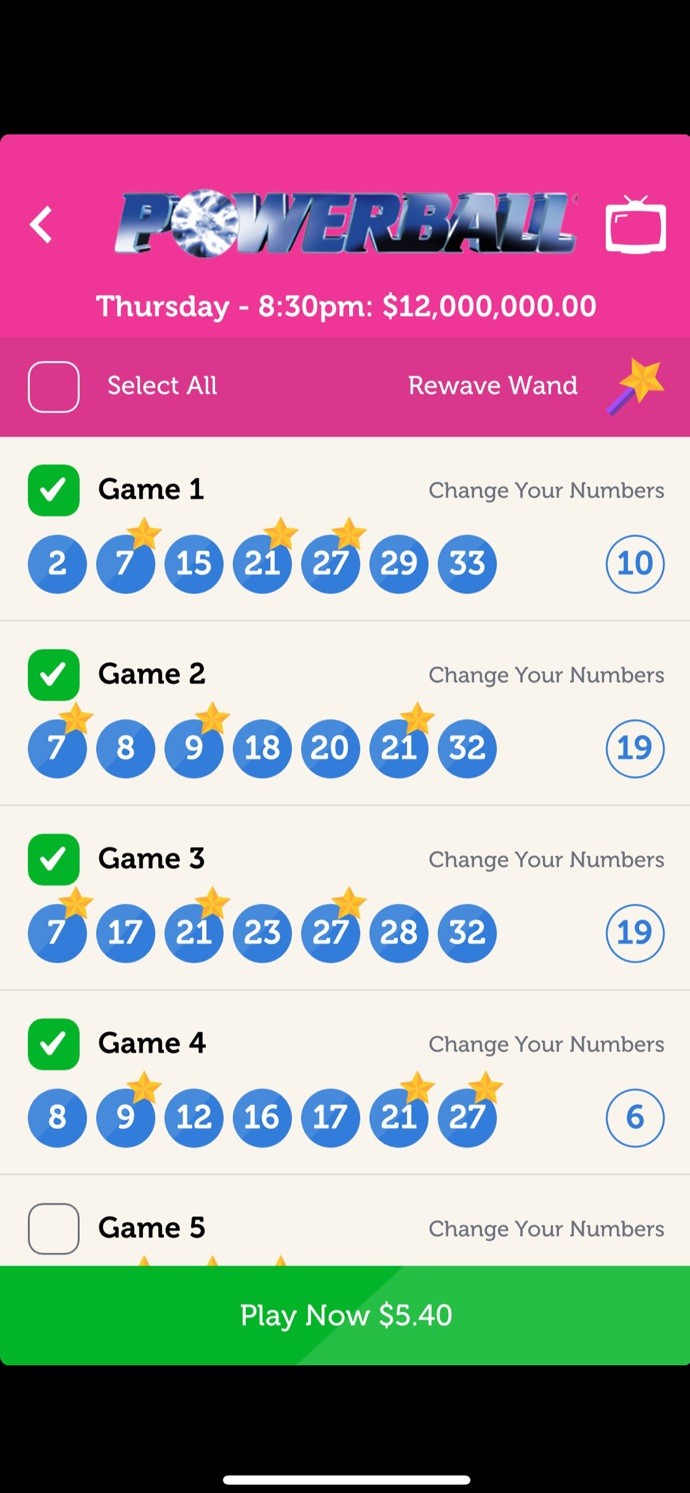Viewport: 690px width, 1493px height.
Task: Change Your Numbers for Game 2
Action: pyautogui.click(x=546, y=676)
